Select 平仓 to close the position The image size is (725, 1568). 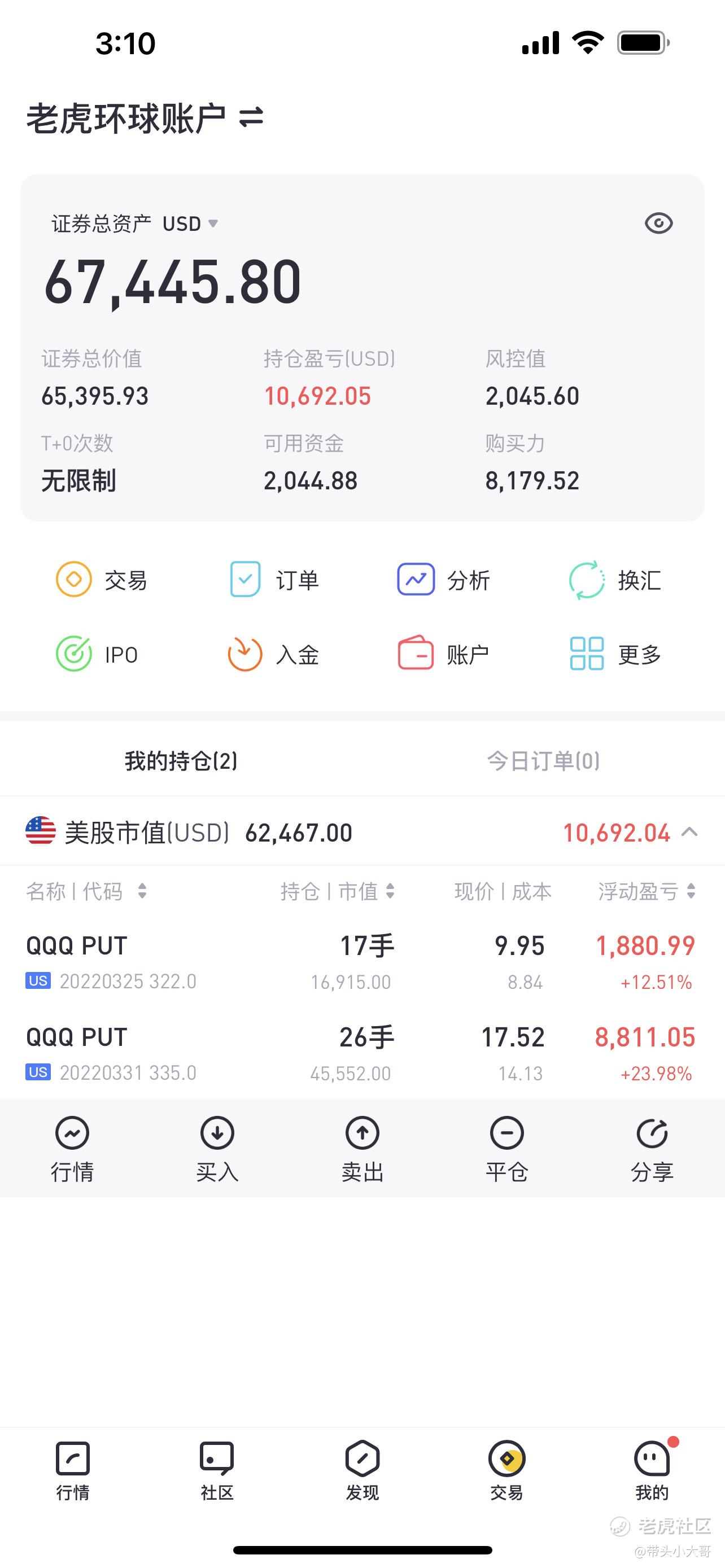point(506,1149)
